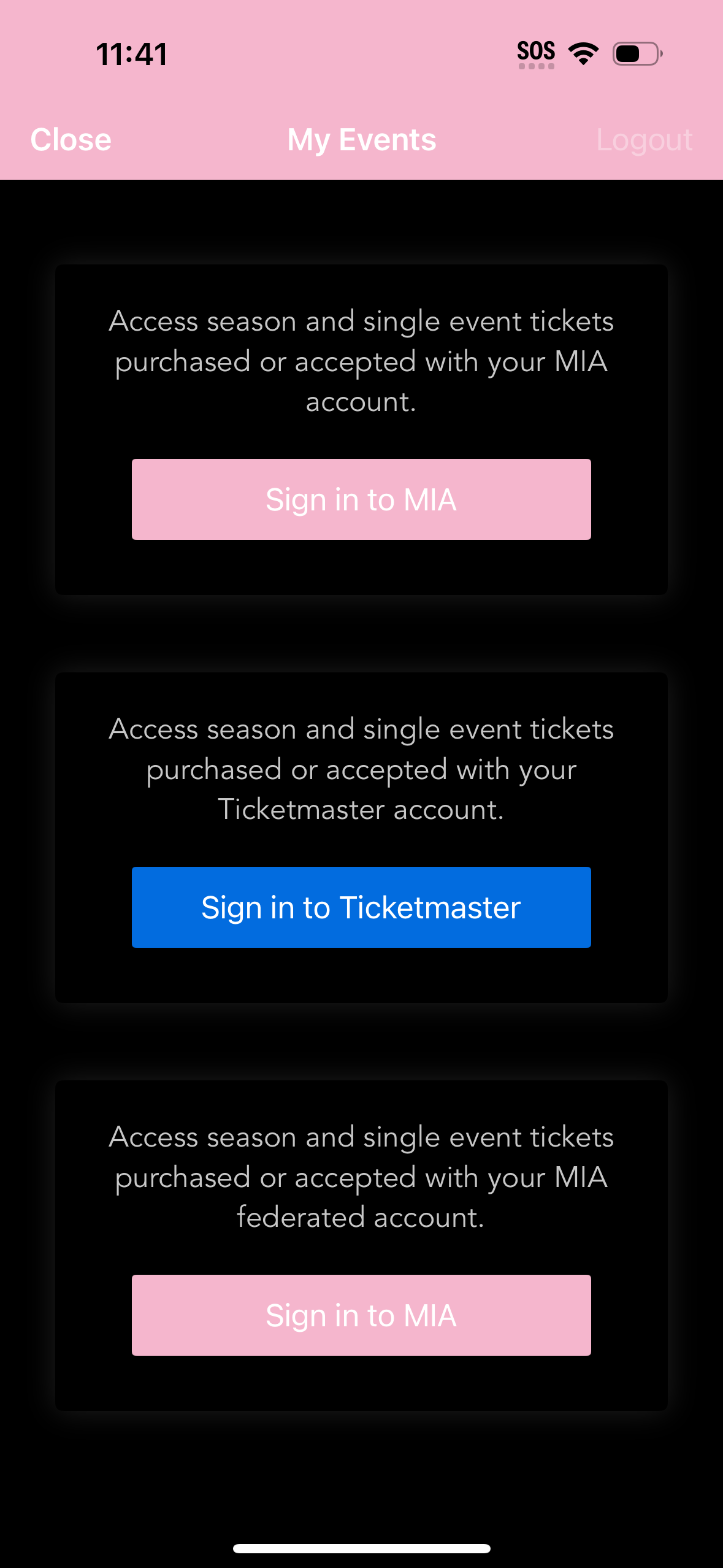This screenshot has width=723, height=1568.
Task: Tap the MIA account description text
Action: [361, 361]
